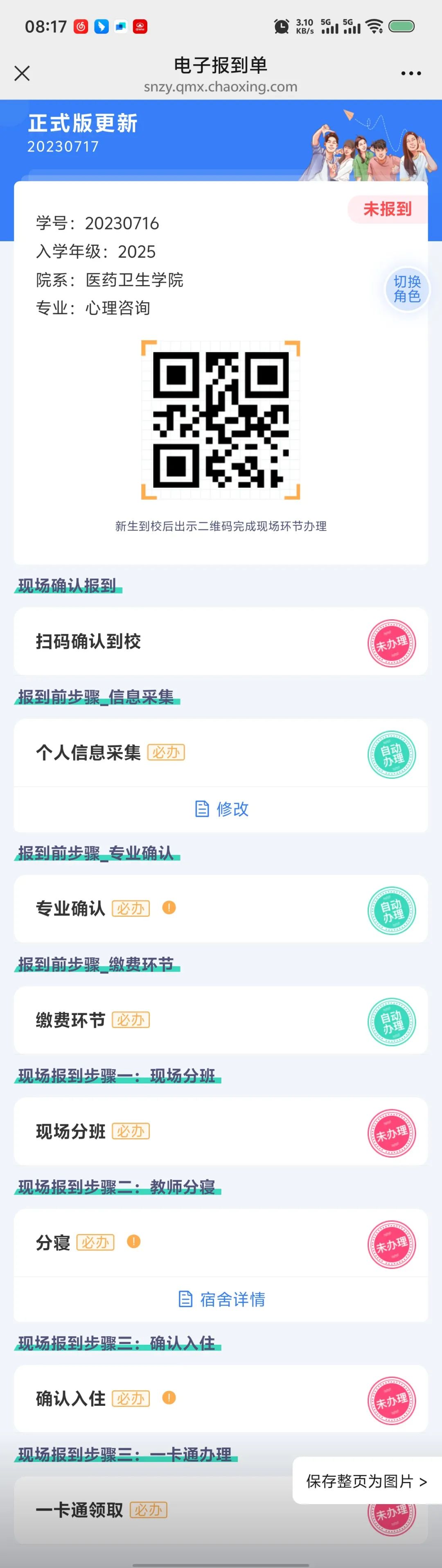Tap the 切换角色 floating button

point(407,289)
